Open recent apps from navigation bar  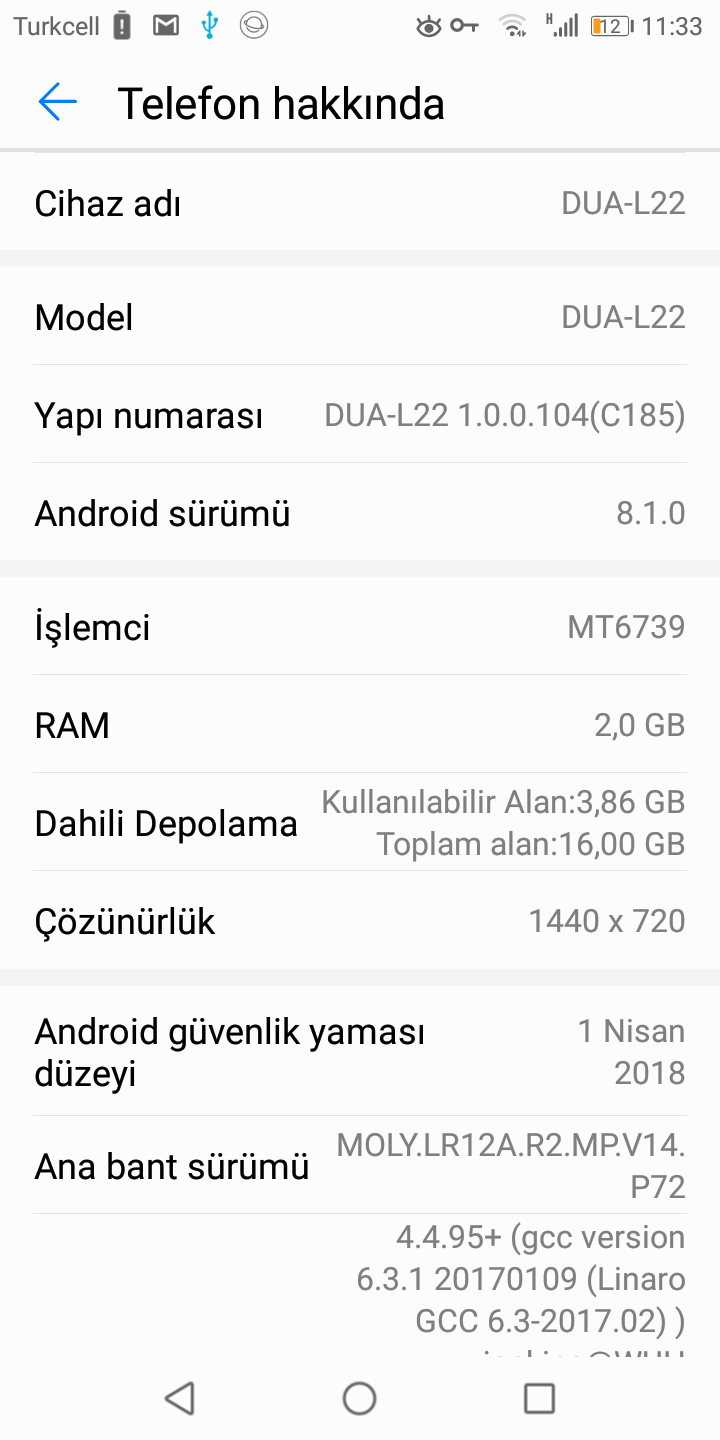coord(539,1398)
